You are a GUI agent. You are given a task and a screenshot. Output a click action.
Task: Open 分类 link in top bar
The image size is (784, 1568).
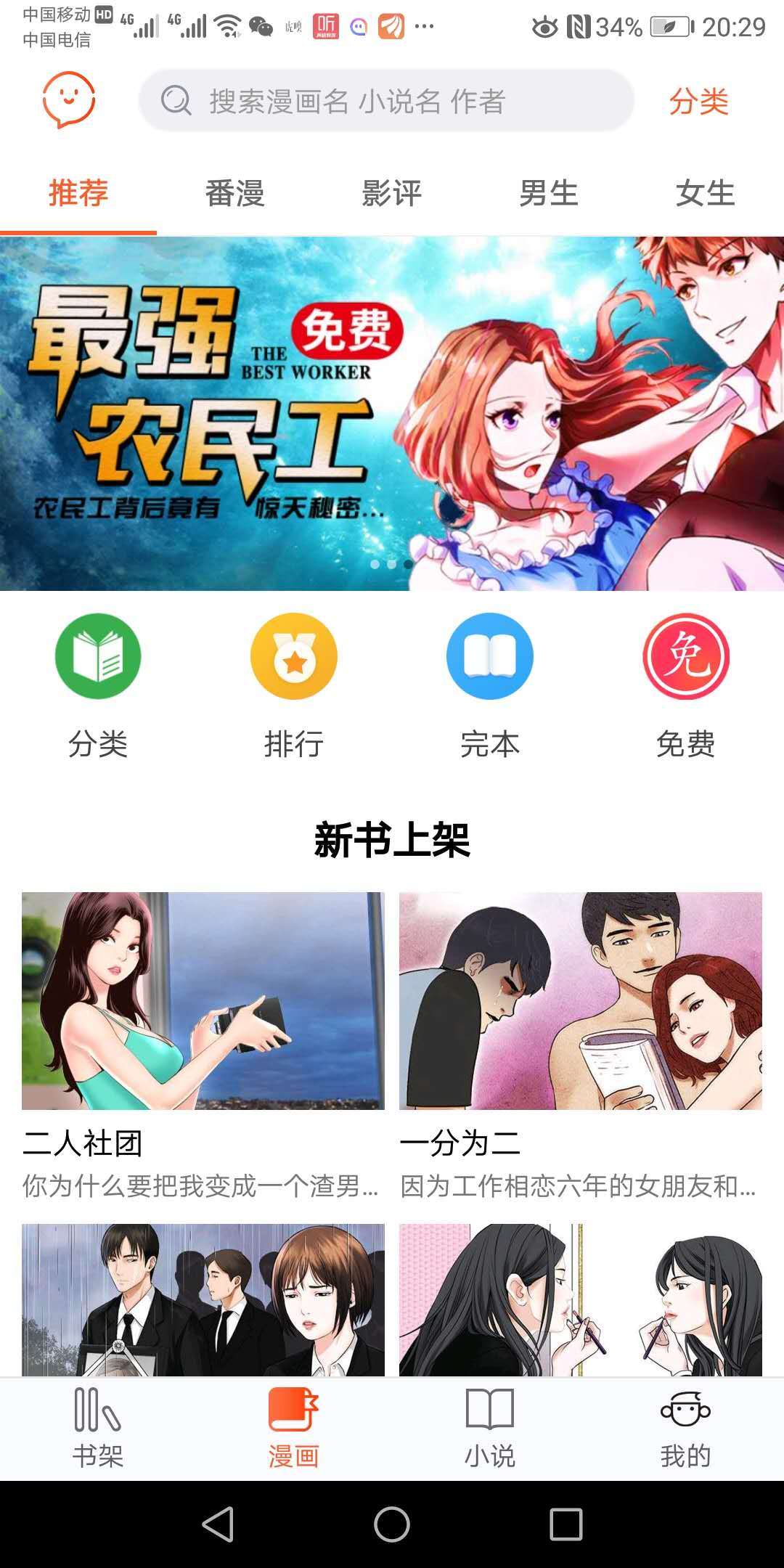click(x=698, y=101)
